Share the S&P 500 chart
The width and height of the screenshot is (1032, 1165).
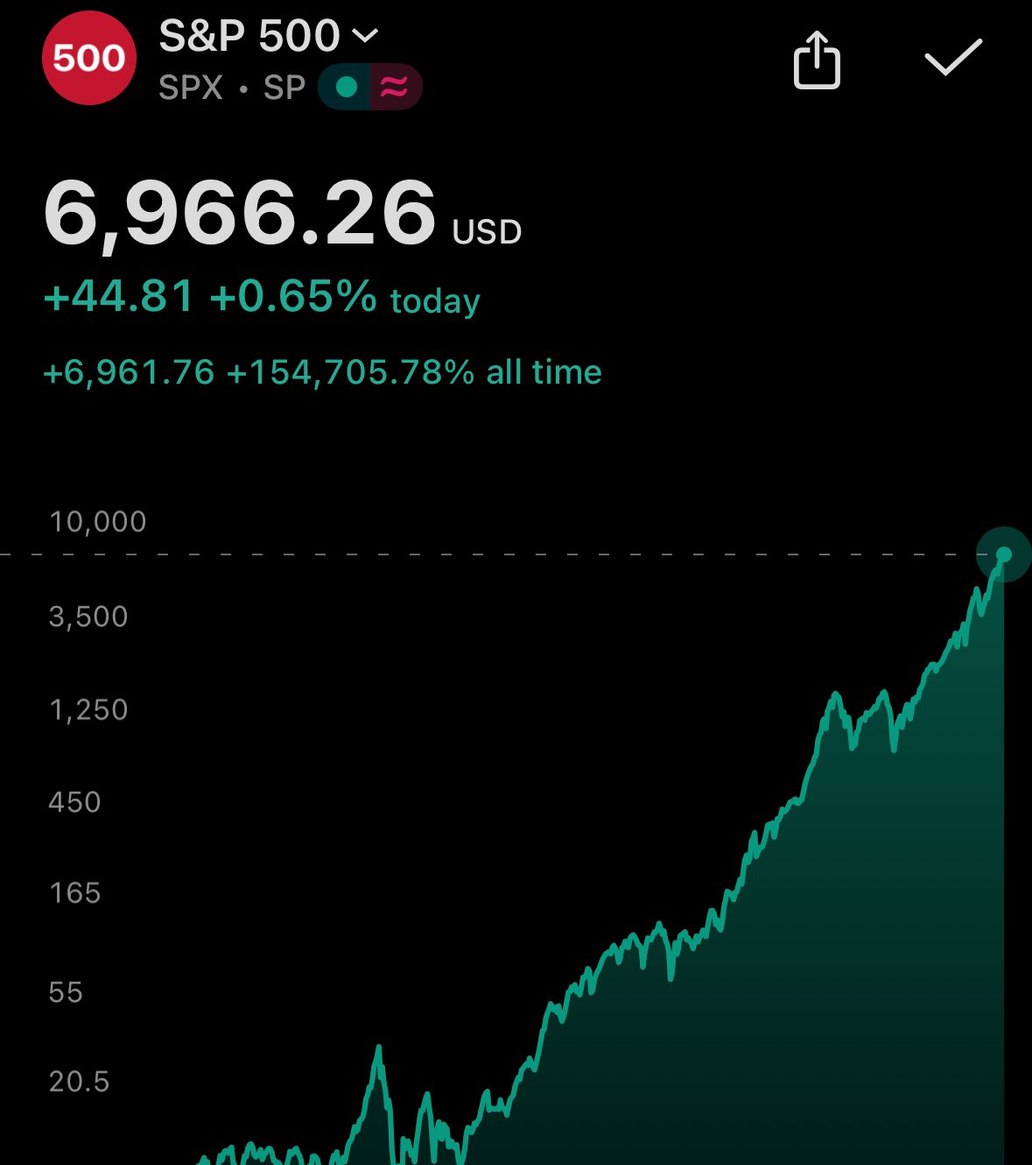coord(816,61)
